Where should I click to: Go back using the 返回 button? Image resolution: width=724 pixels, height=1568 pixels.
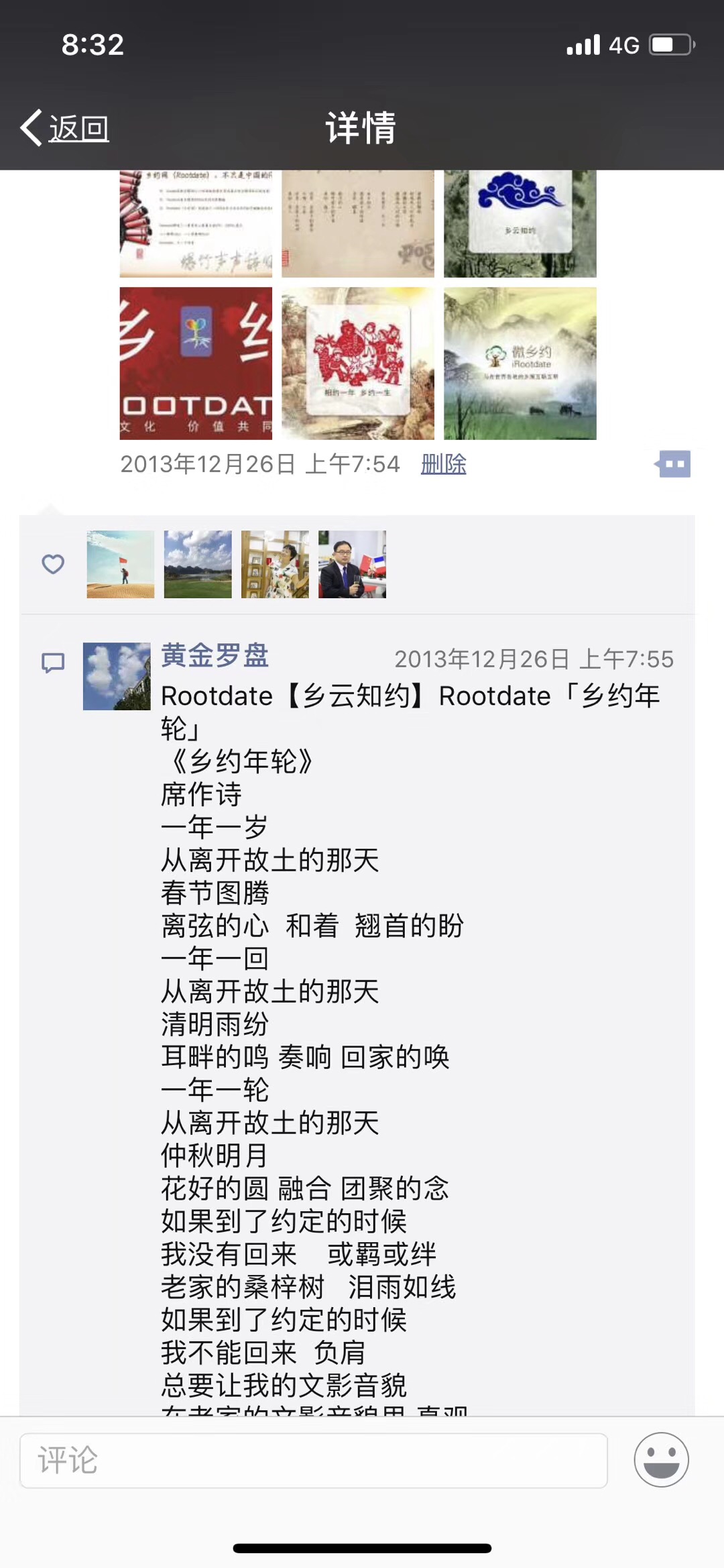click(66, 127)
